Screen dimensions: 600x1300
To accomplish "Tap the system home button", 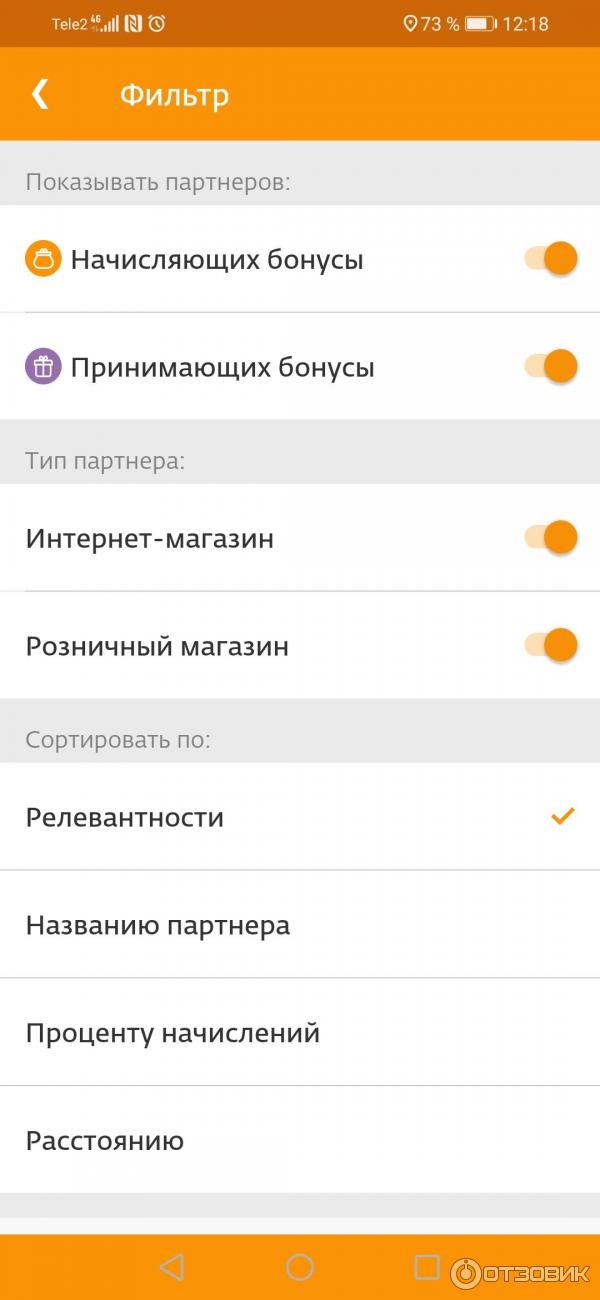I will coord(300,1268).
